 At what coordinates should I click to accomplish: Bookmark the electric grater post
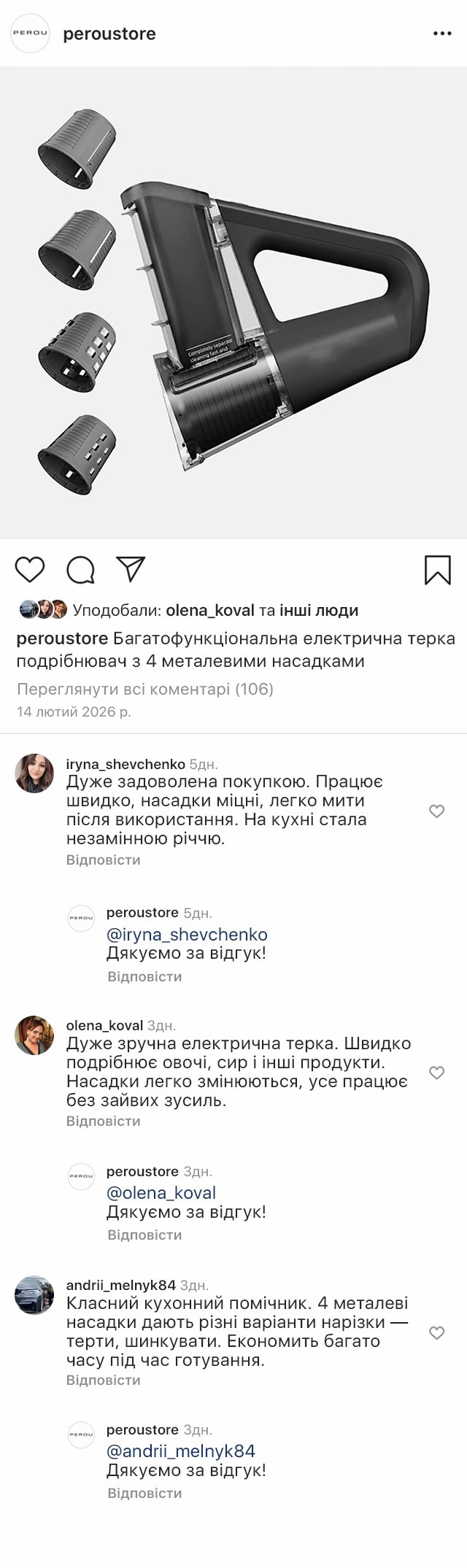pyautogui.click(x=437, y=570)
